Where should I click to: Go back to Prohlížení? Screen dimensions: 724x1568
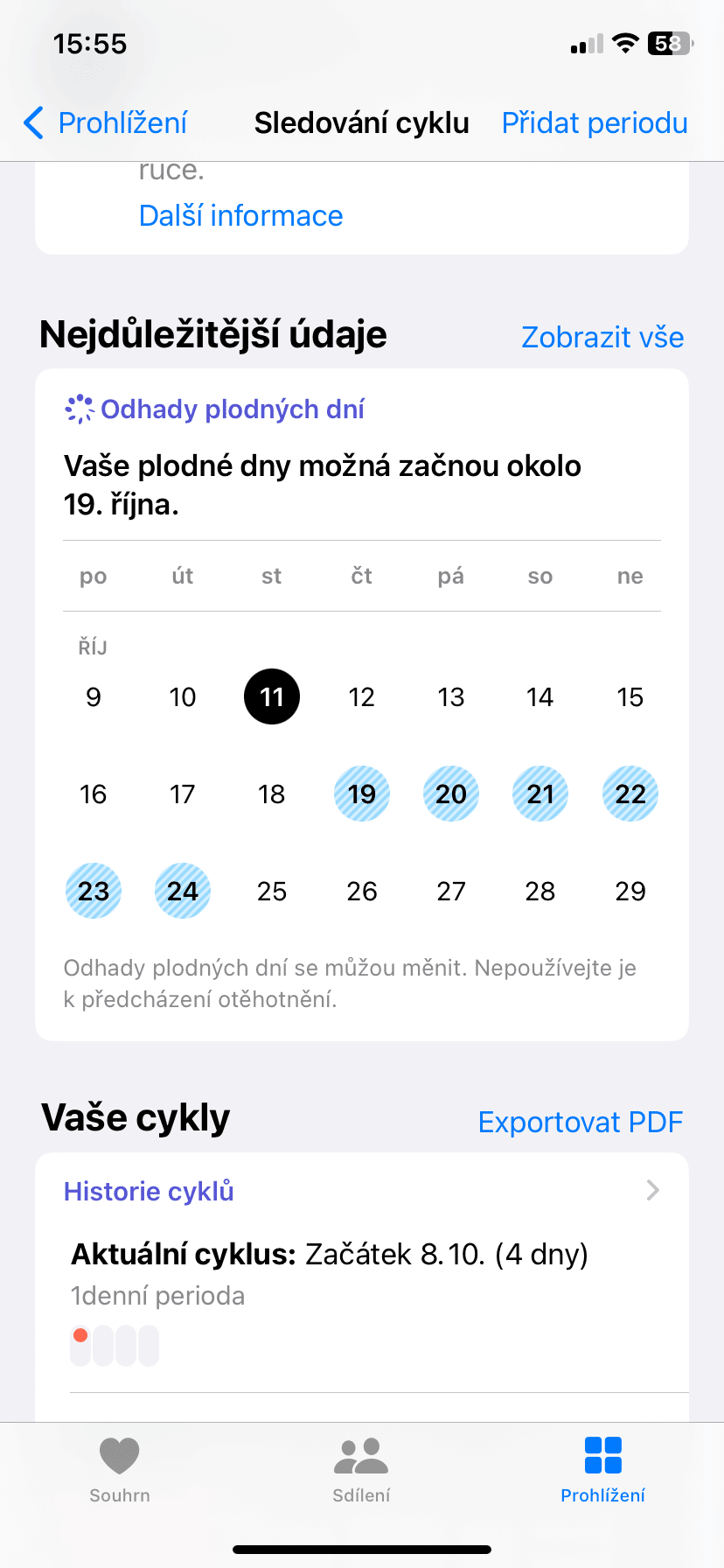coord(106,123)
